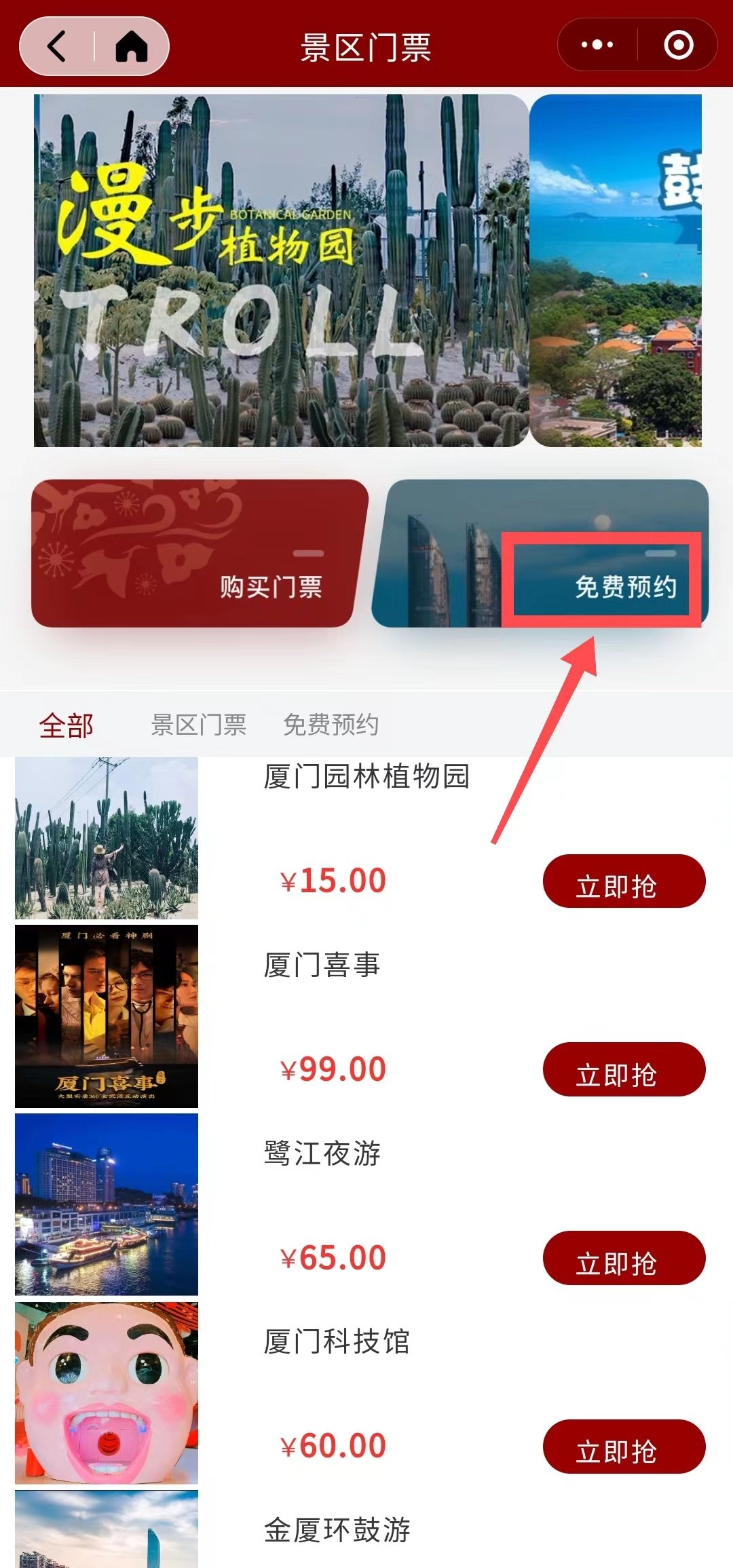The width and height of the screenshot is (733, 1568).
Task: Tap 立即抢 for 鹭江夜游
Action: coord(623,1257)
